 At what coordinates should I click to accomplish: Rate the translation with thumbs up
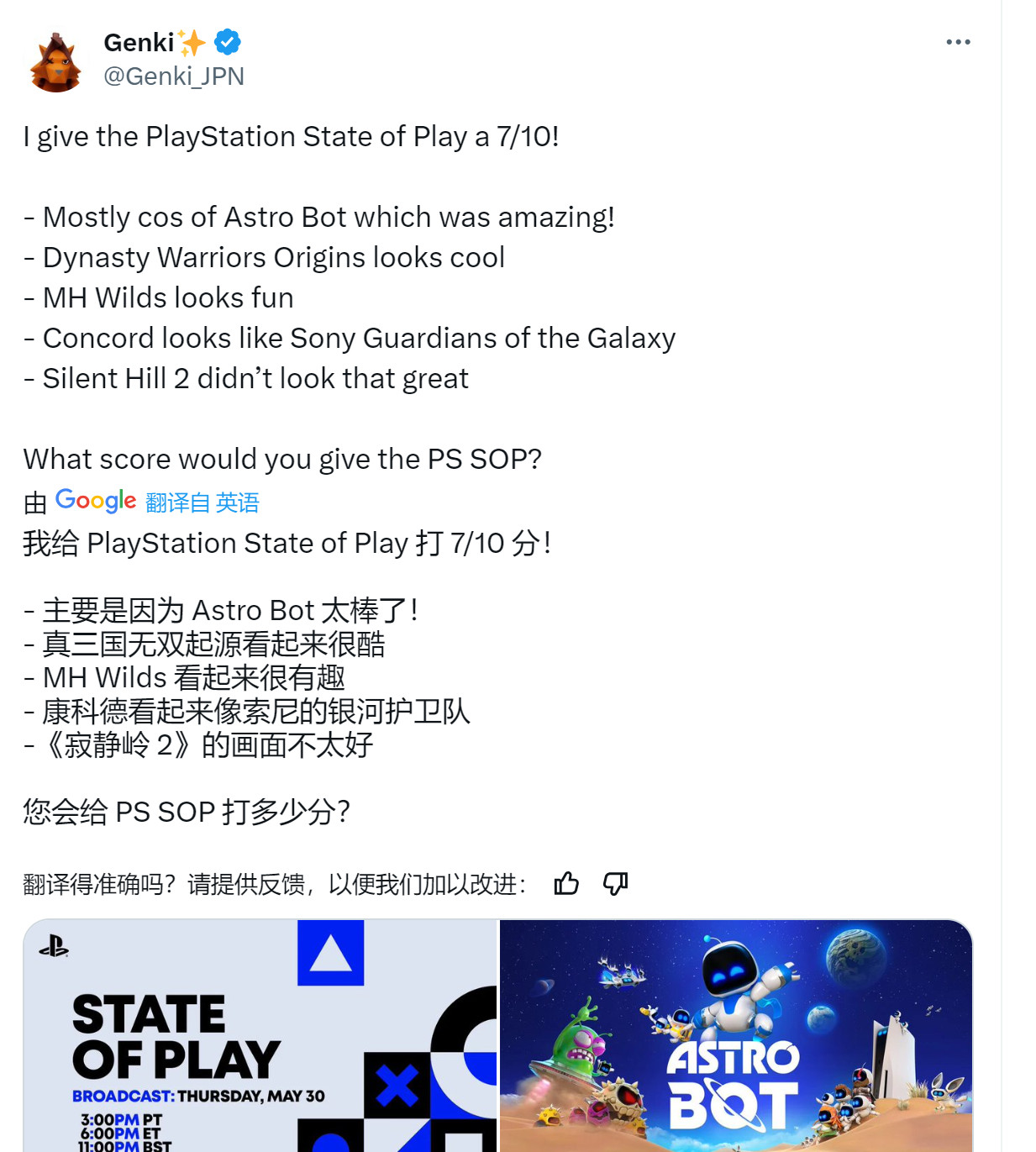[566, 884]
